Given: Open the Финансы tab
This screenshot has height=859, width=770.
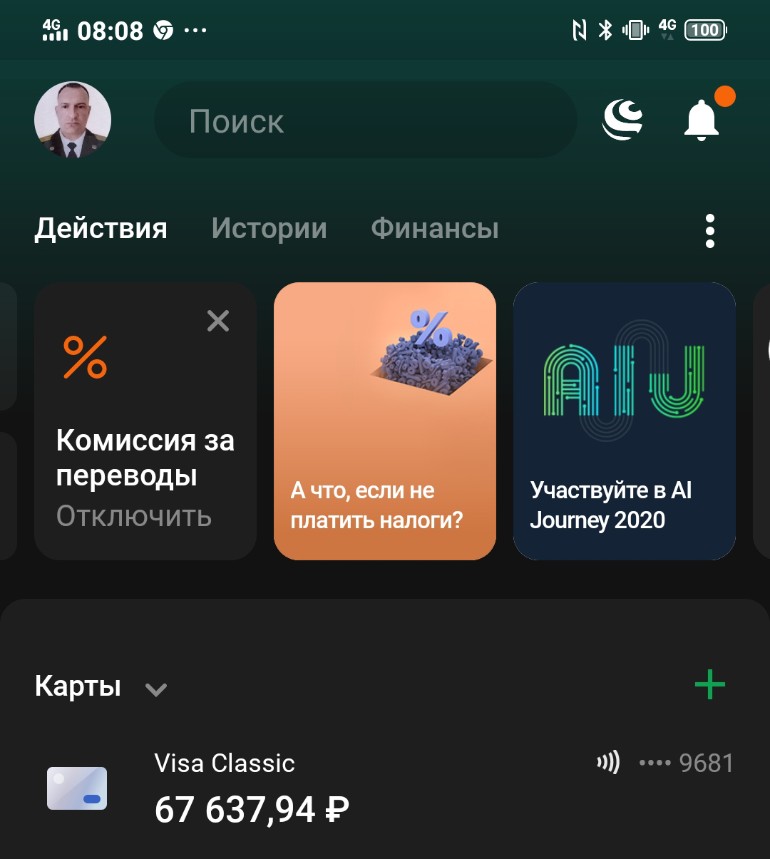Looking at the screenshot, I should tap(434, 229).
